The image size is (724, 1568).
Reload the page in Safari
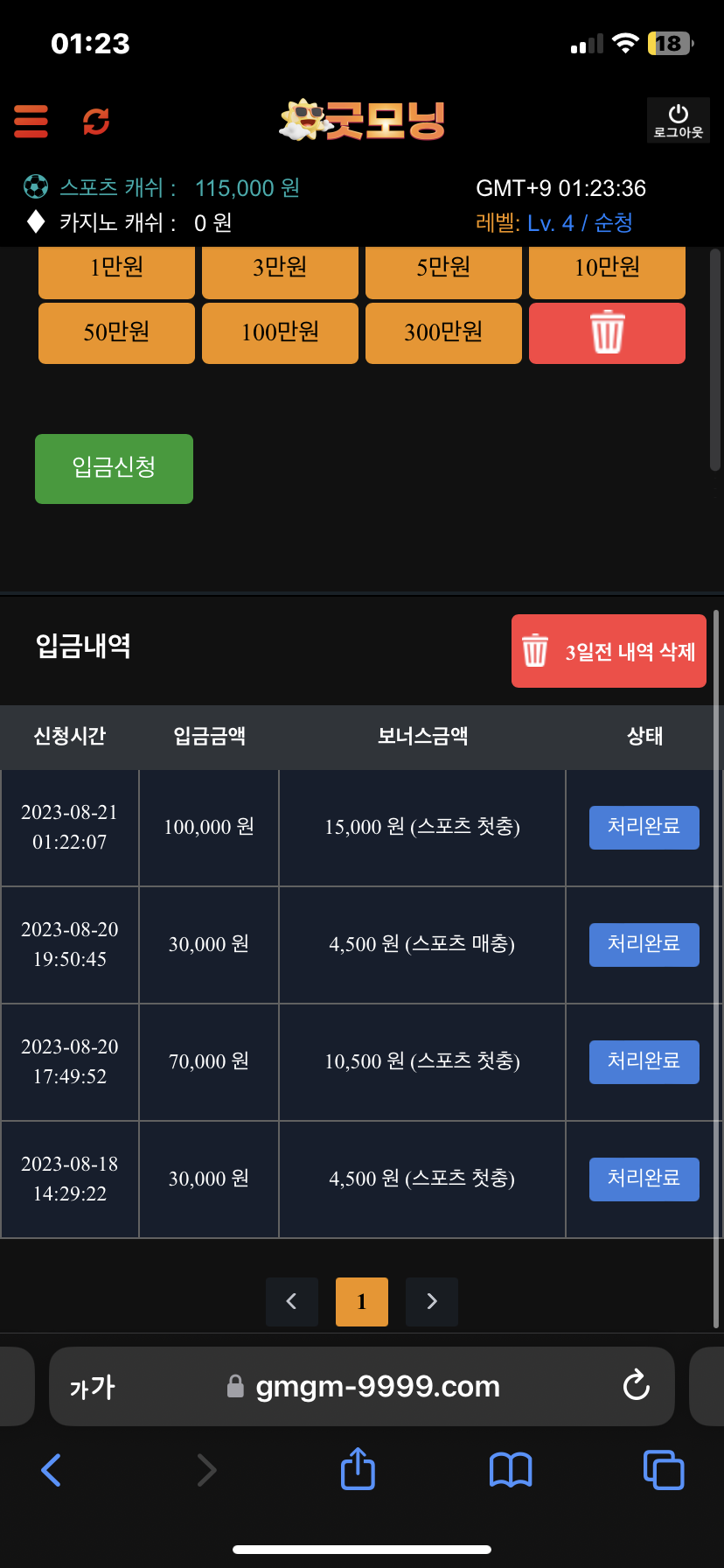click(x=636, y=1385)
